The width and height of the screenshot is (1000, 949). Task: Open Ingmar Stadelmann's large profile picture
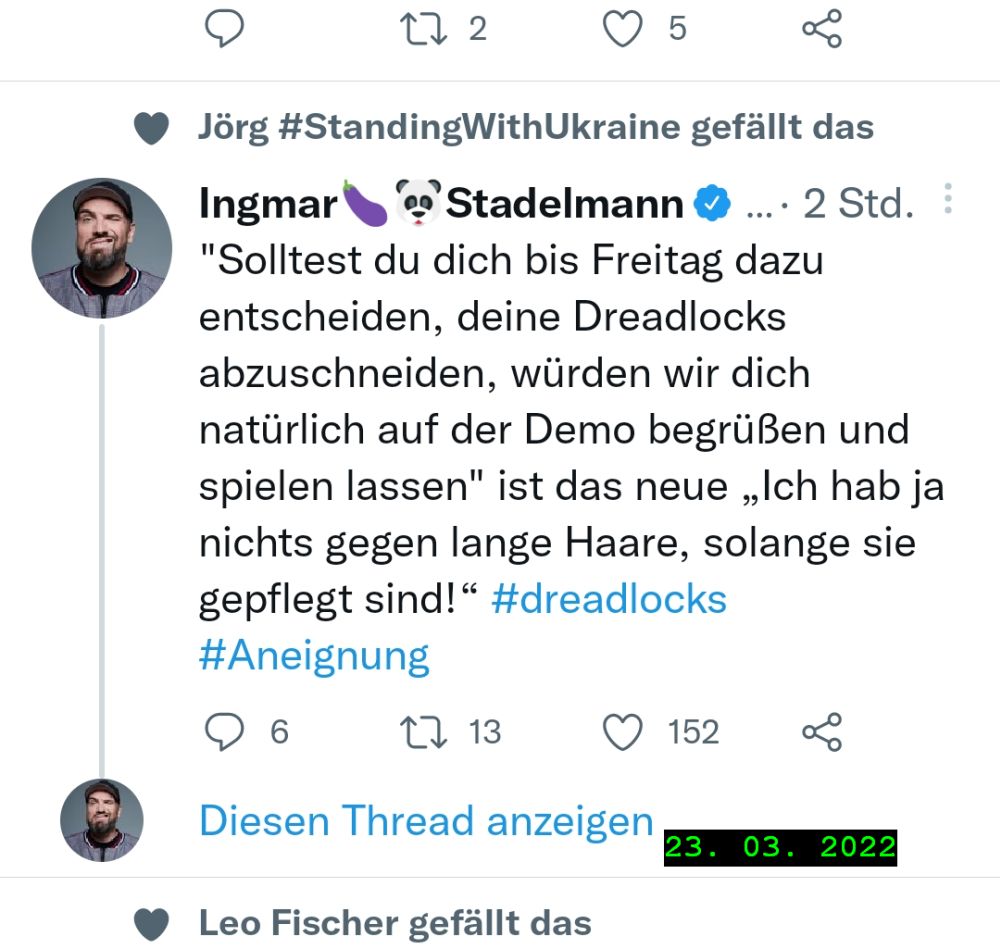click(102, 248)
